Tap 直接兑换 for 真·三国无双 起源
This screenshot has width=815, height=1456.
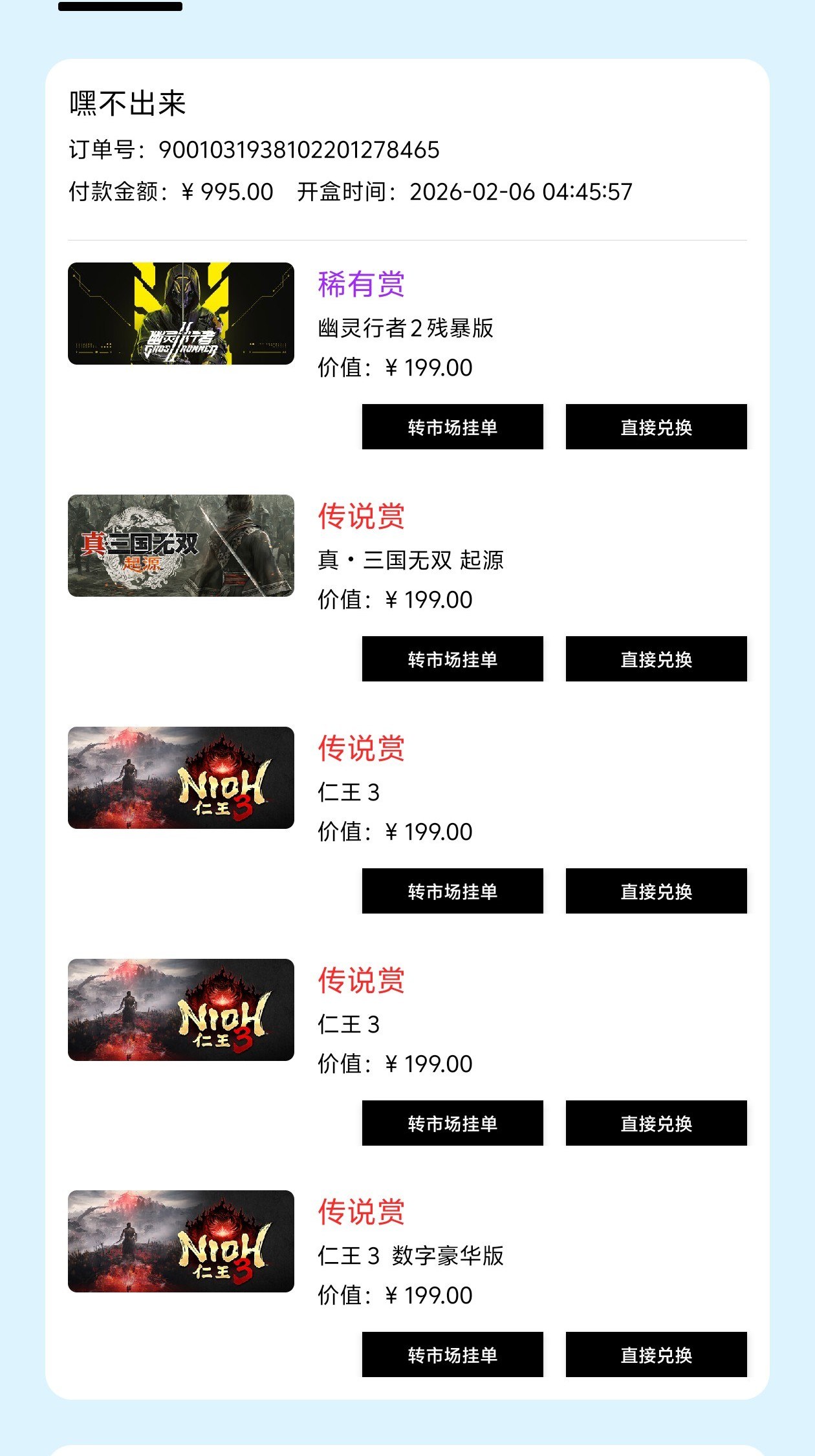656,659
